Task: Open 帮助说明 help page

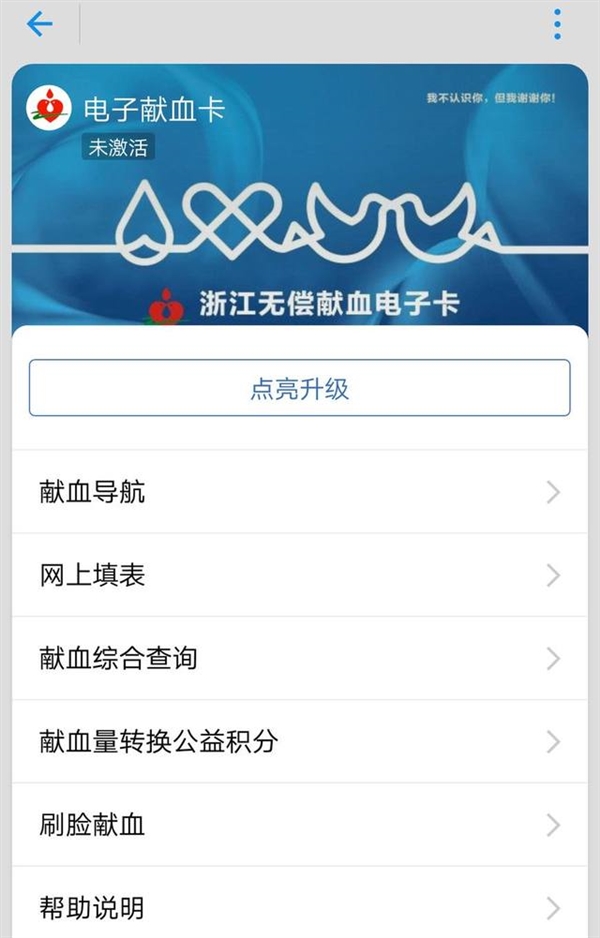Action: (x=299, y=907)
